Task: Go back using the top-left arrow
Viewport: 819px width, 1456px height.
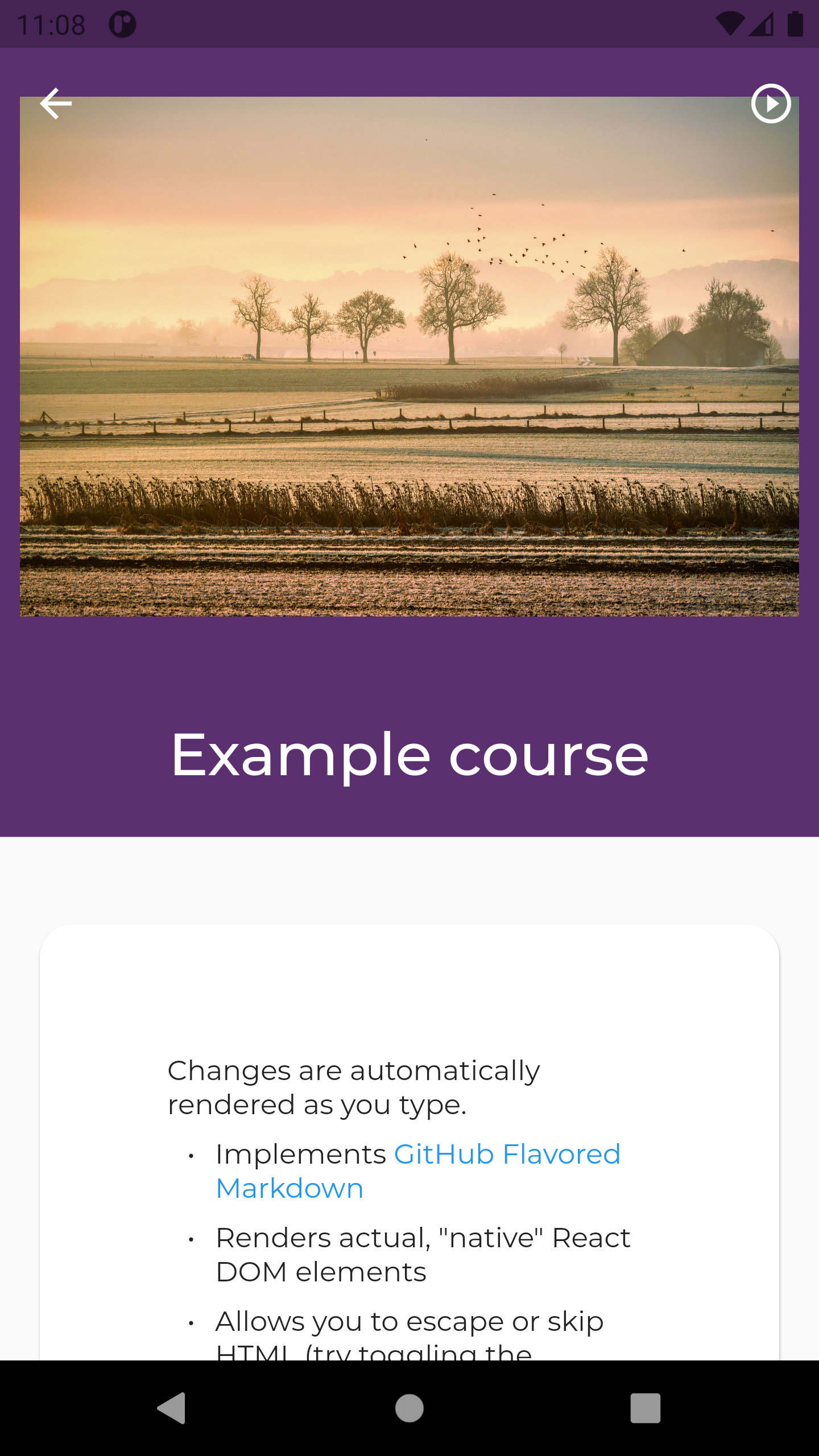Action: (56, 104)
